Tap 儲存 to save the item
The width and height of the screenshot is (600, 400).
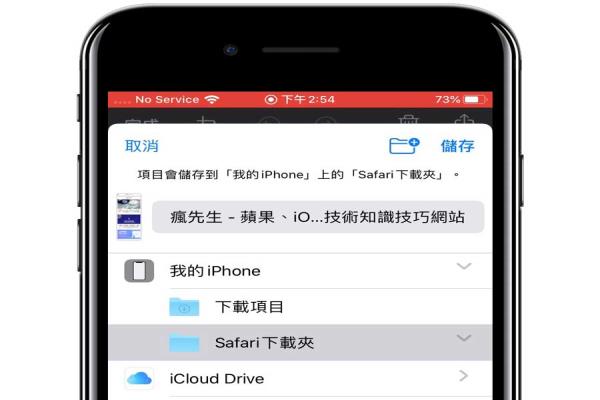point(457,146)
